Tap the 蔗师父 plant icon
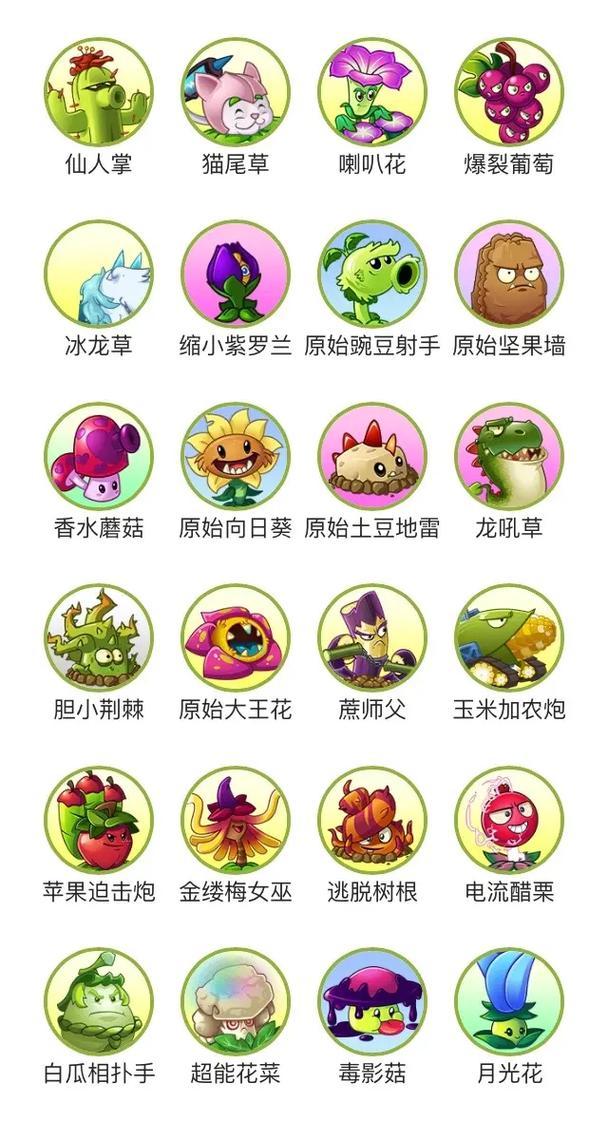 tap(372, 639)
